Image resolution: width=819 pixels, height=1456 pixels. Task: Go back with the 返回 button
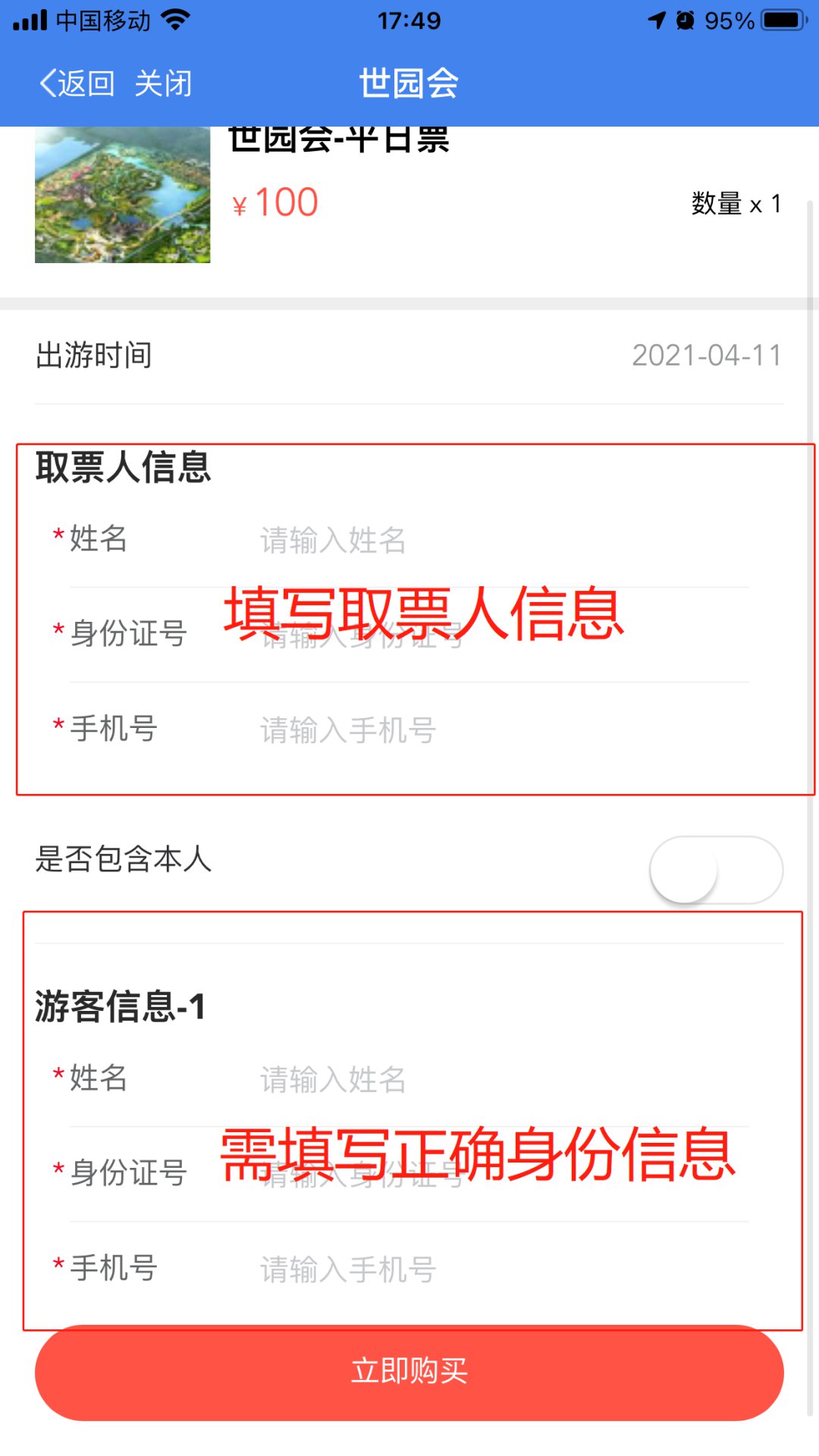(x=77, y=83)
